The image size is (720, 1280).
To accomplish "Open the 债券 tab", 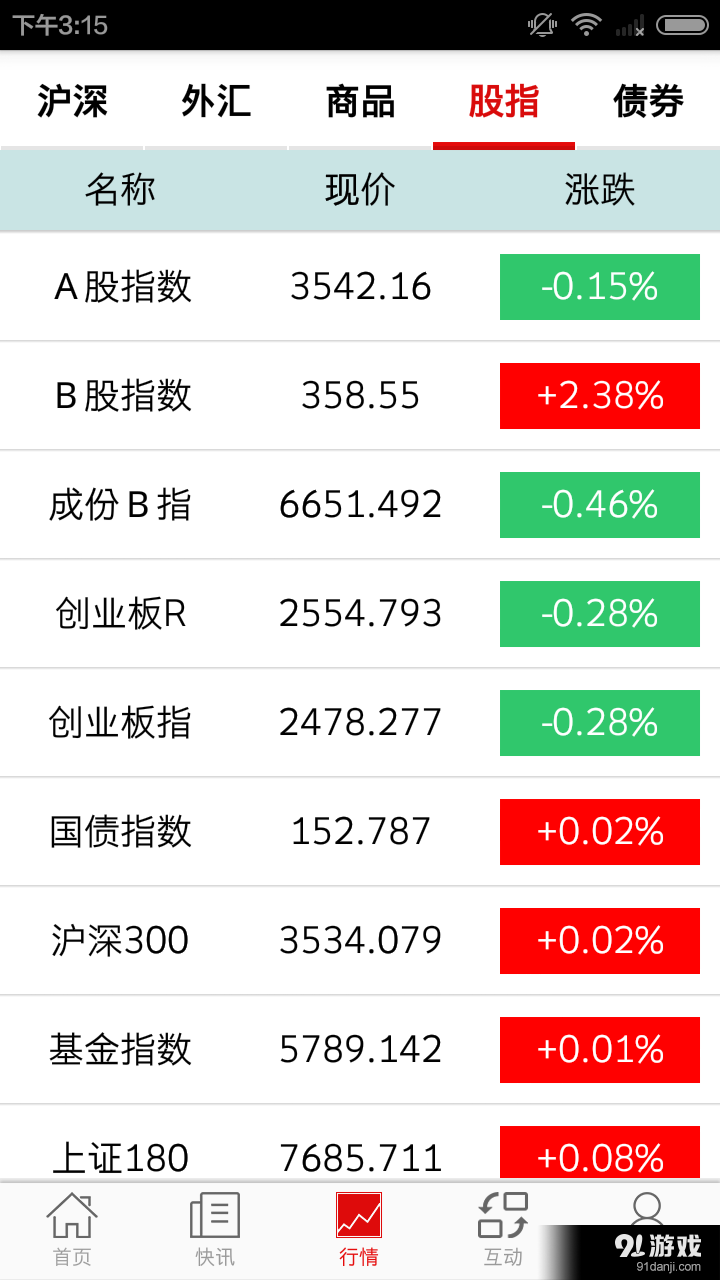I will click(x=650, y=101).
